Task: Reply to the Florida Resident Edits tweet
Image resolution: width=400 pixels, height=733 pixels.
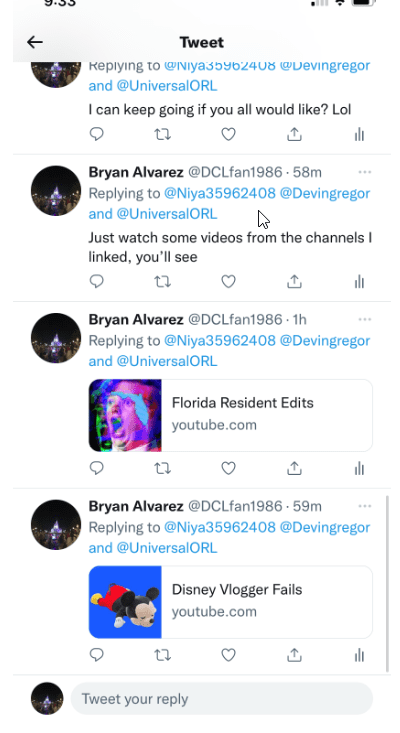Action: (x=96, y=468)
